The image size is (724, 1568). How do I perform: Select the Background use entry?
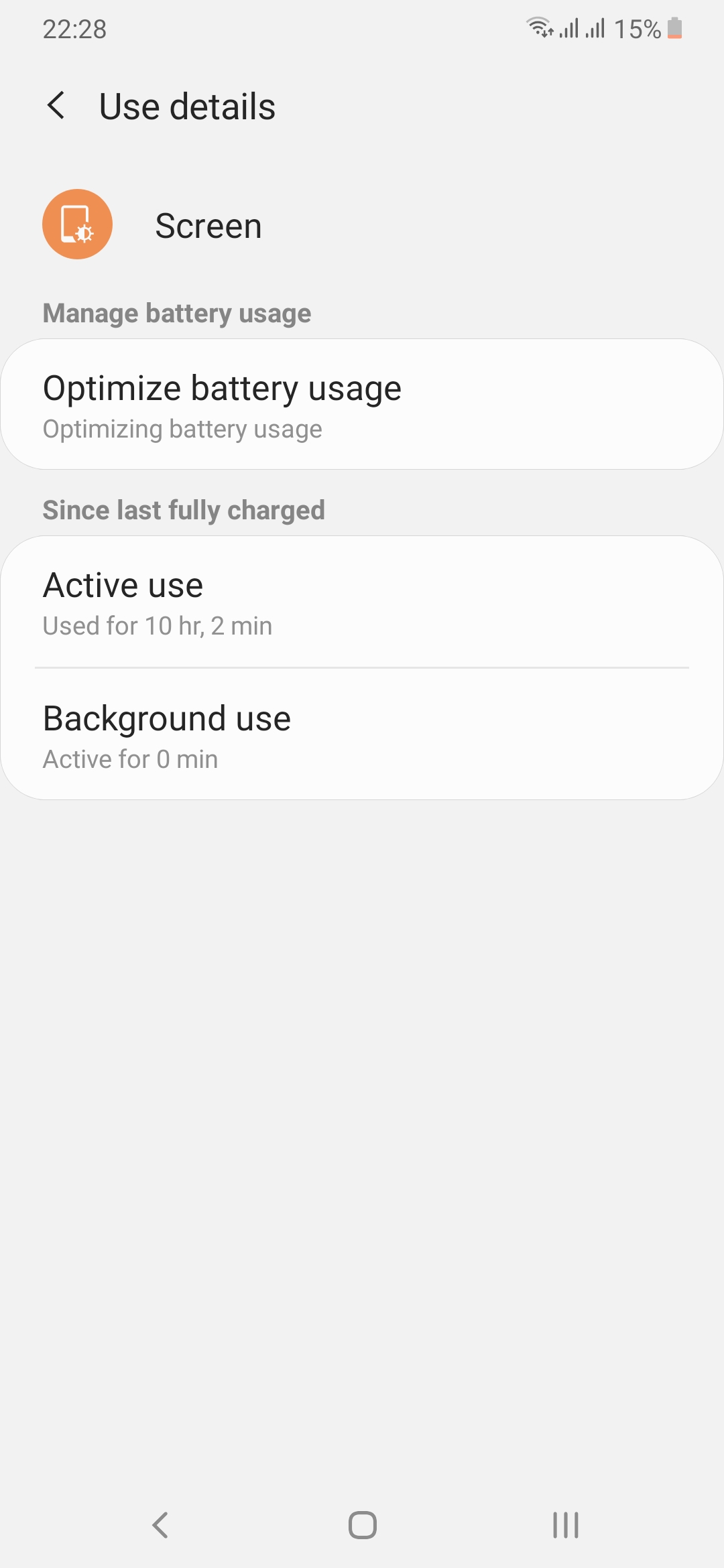coord(362,734)
